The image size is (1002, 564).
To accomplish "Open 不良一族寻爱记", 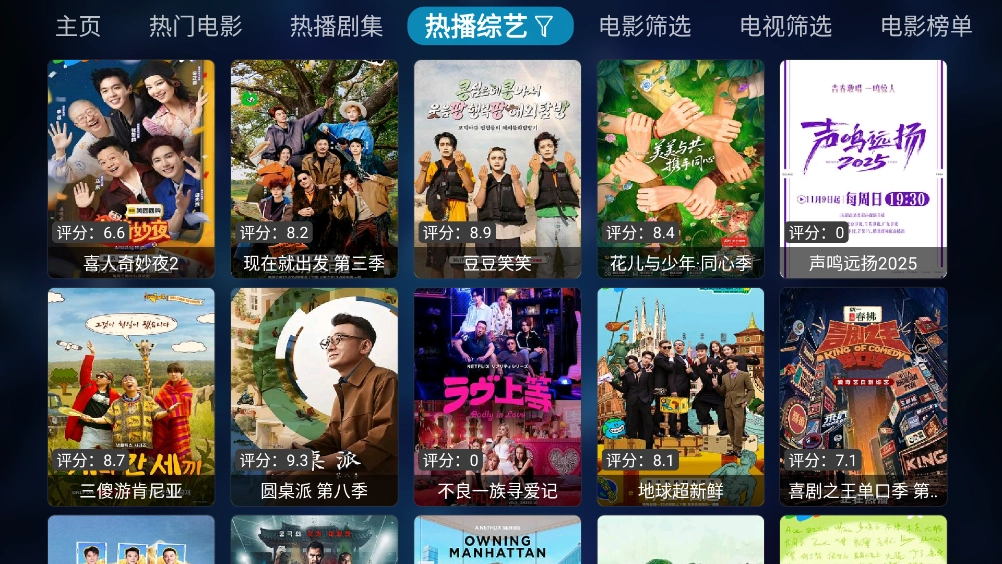I will tap(497, 396).
